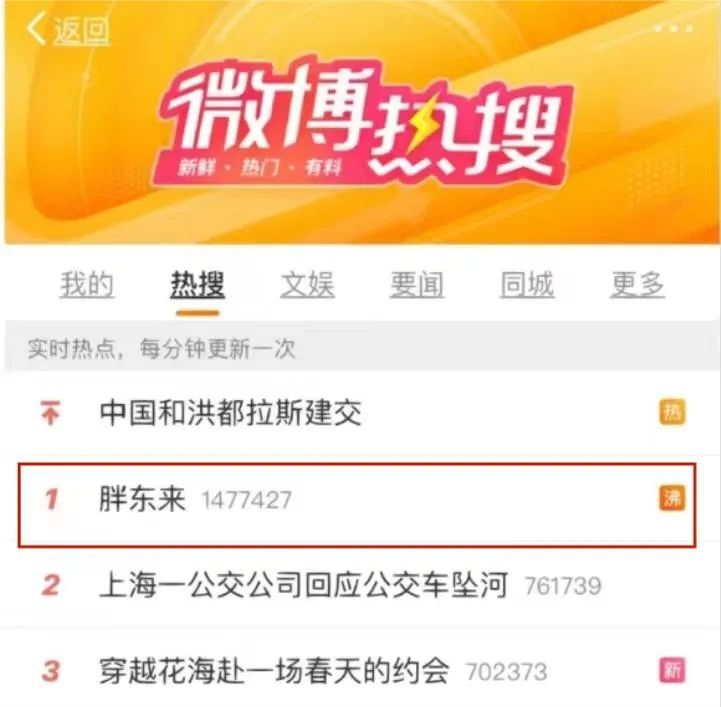This screenshot has width=721, height=707.
Task: Select the 热搜 tab
Action: (x=197, y=285)
